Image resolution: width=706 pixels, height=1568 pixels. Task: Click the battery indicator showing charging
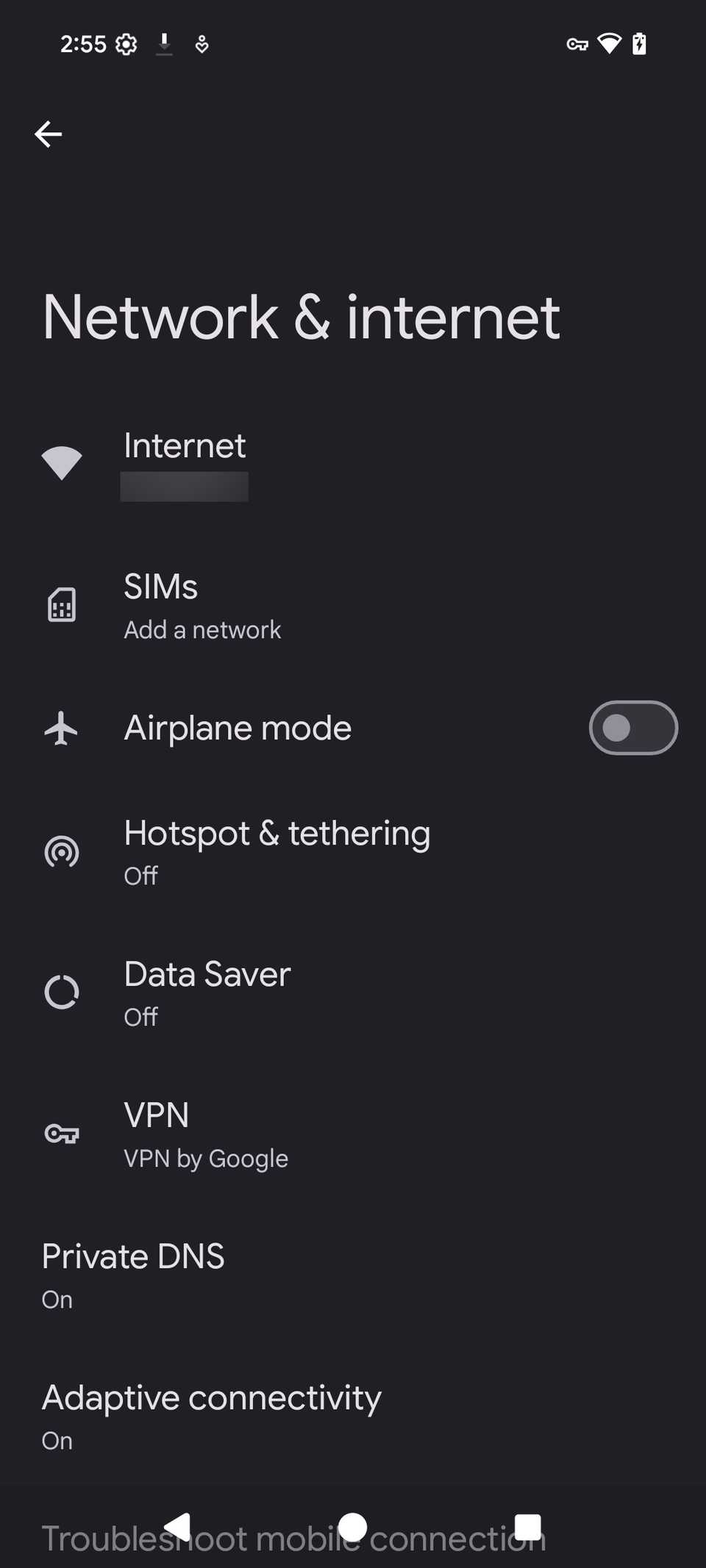[639, 43]
